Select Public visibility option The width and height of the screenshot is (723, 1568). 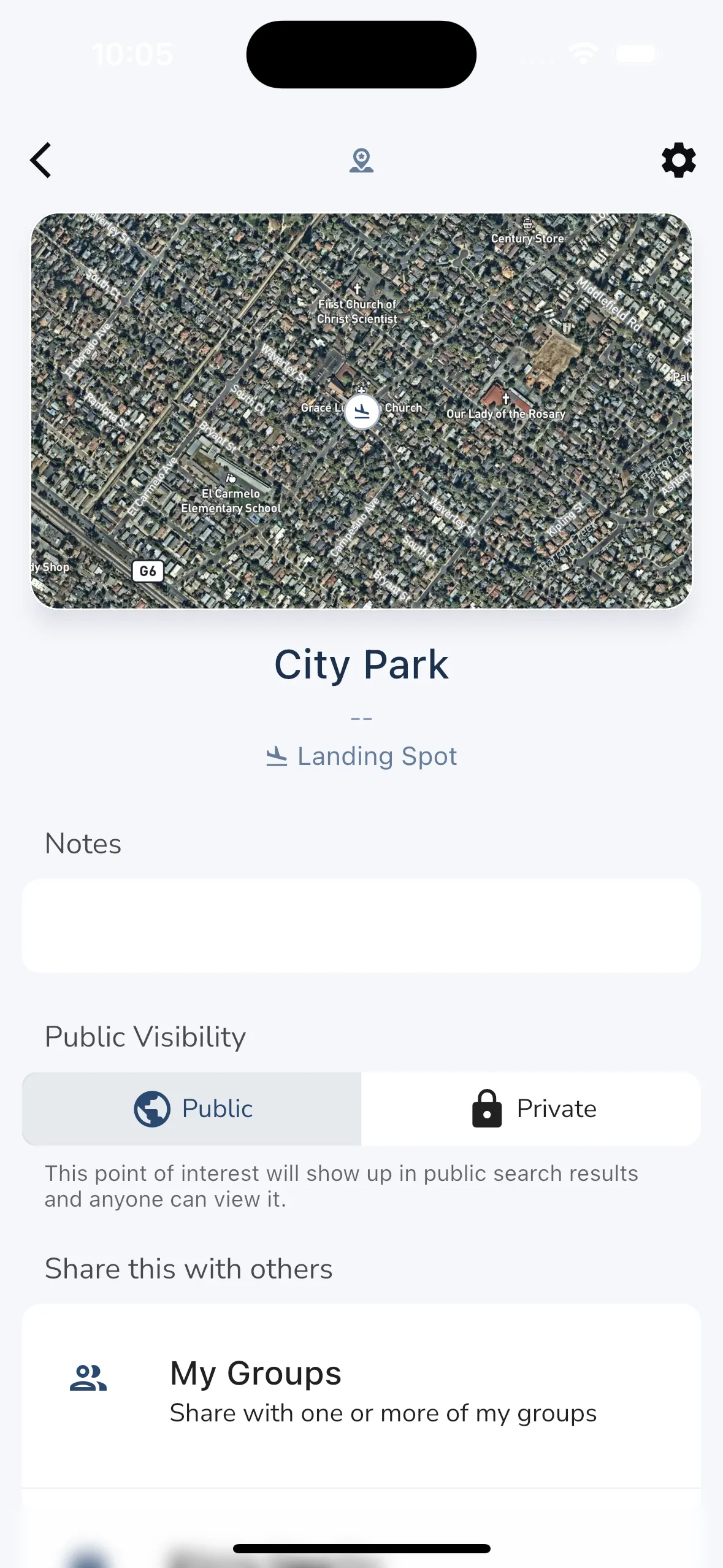192,1109
